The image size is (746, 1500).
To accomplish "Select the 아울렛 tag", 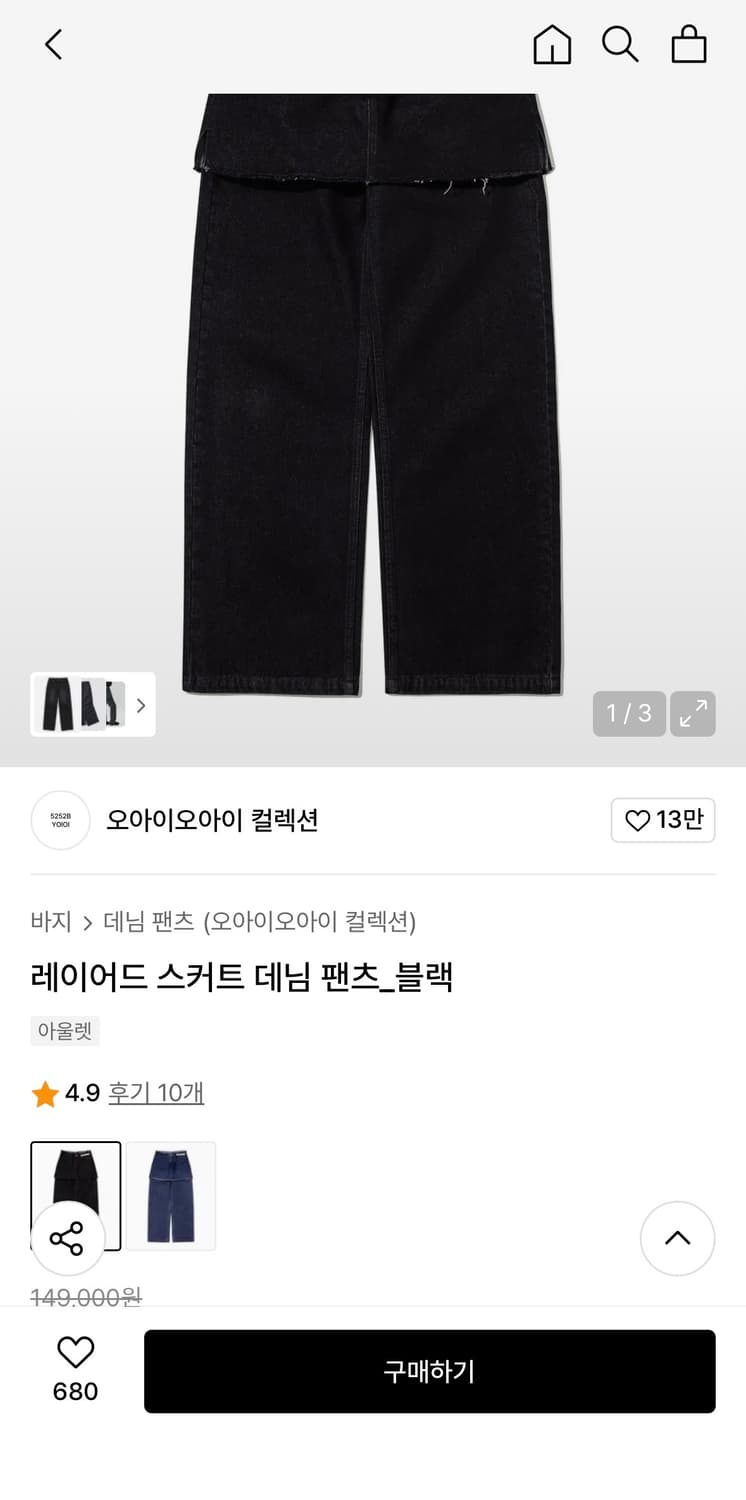I will click(x=65, y=1031).
